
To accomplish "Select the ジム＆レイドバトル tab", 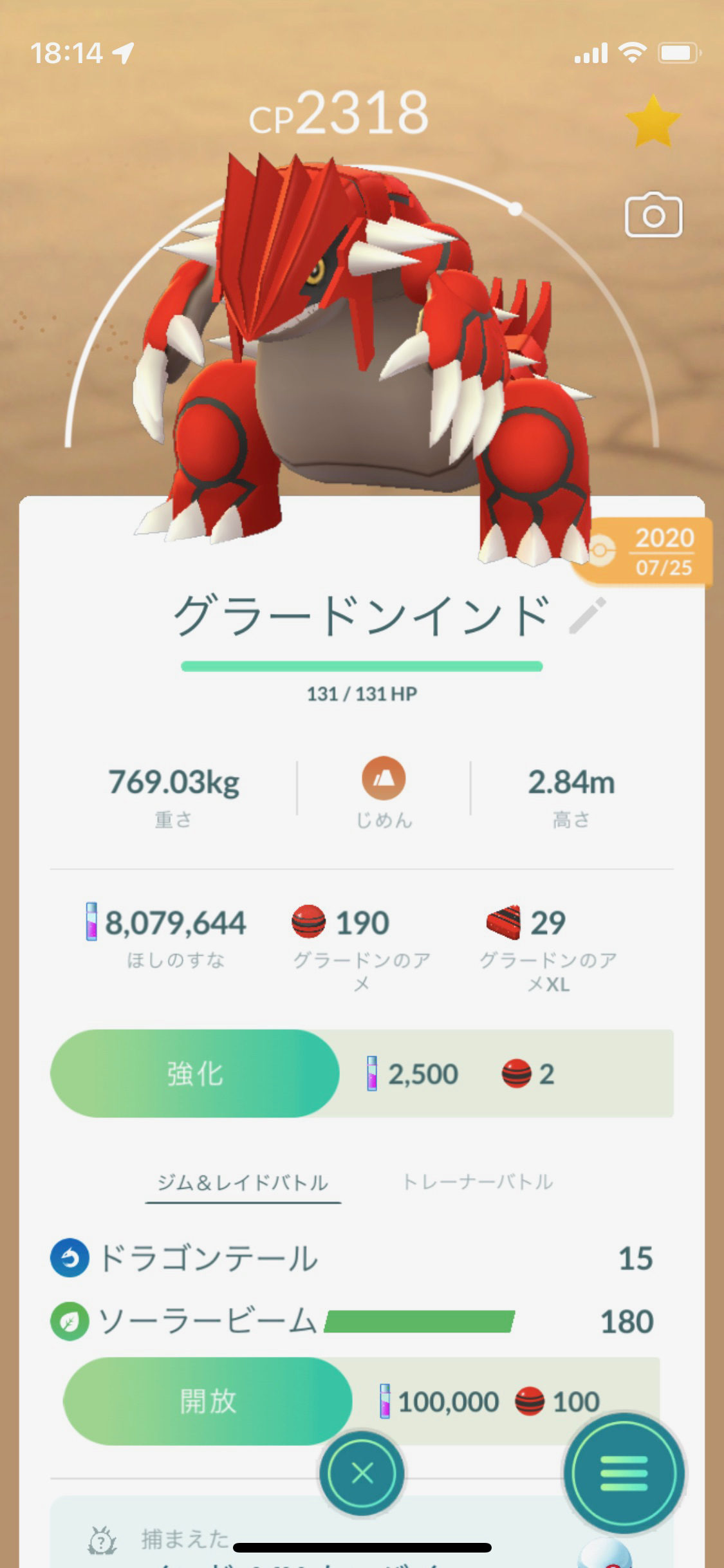I will click(243, 1182).
